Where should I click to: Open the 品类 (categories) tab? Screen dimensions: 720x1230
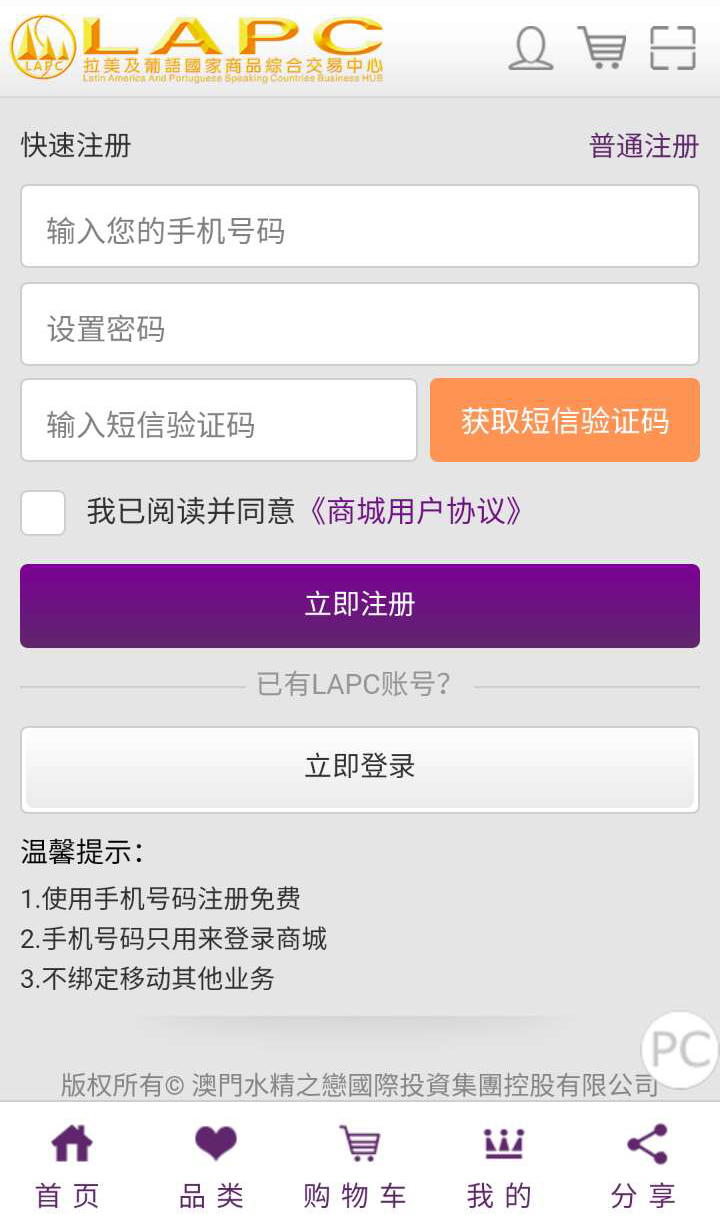tap(213, 1167)
